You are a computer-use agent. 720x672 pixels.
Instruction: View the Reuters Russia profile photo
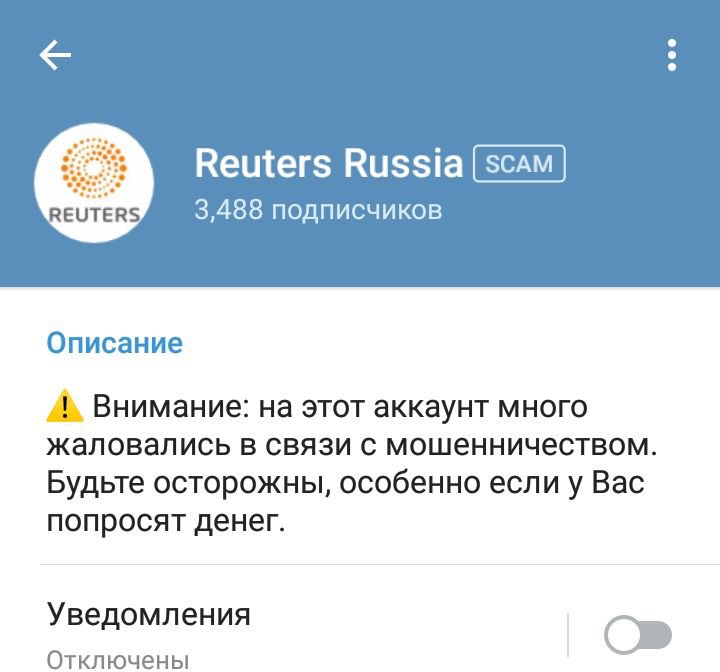[x=94, y=182]
